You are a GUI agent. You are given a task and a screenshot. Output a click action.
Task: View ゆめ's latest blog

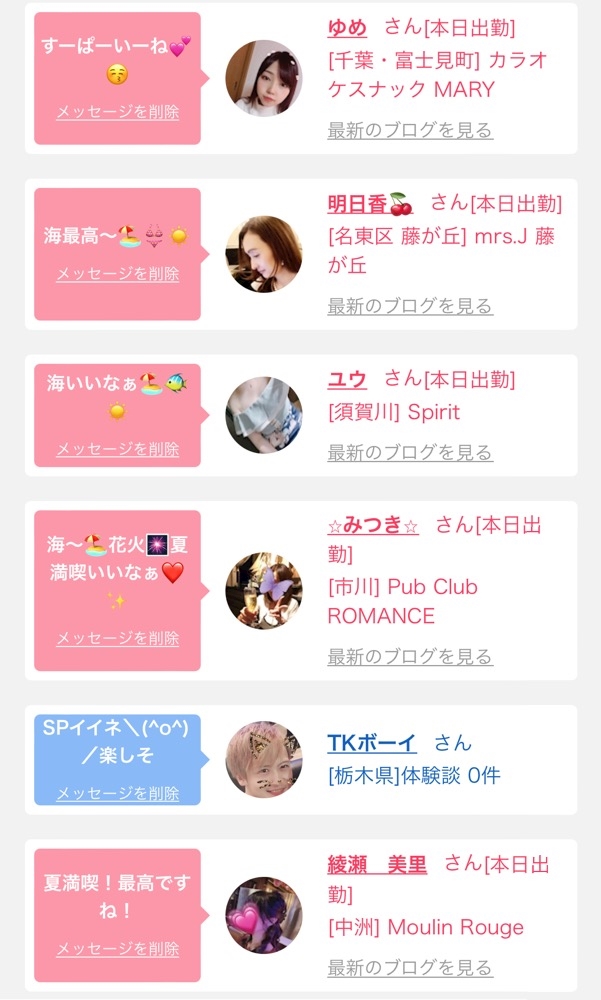[410, 130]
